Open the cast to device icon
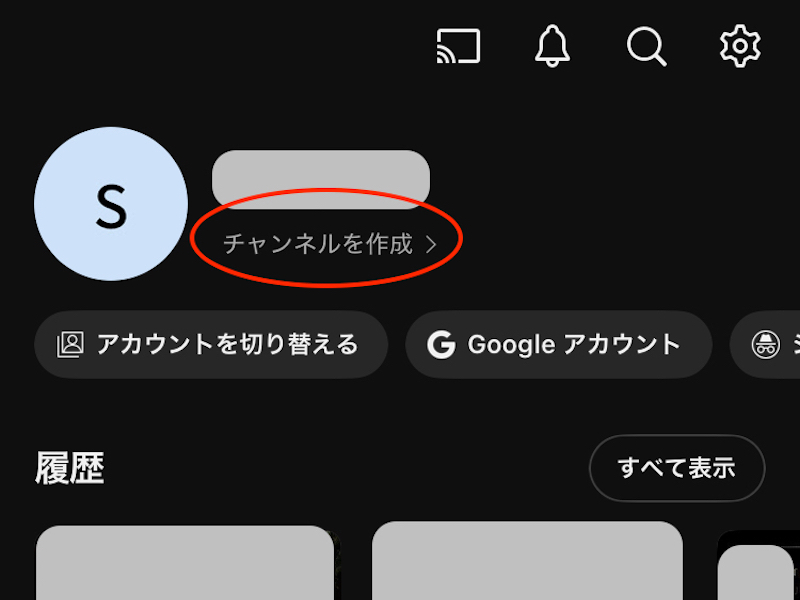Image resolution: width=800 pixels, height=600 pixels. pos(458,46)
